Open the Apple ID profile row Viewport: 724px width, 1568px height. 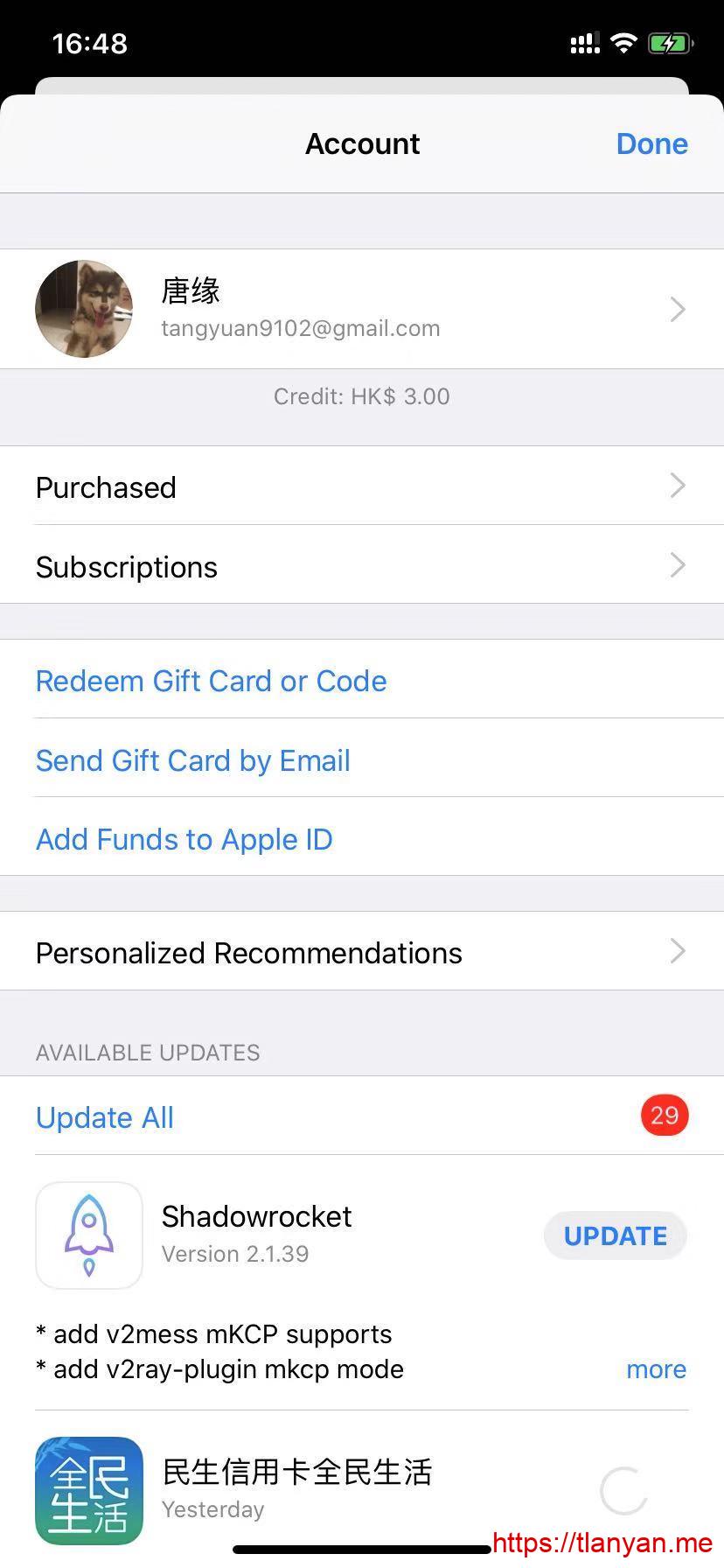click(362, 309)
